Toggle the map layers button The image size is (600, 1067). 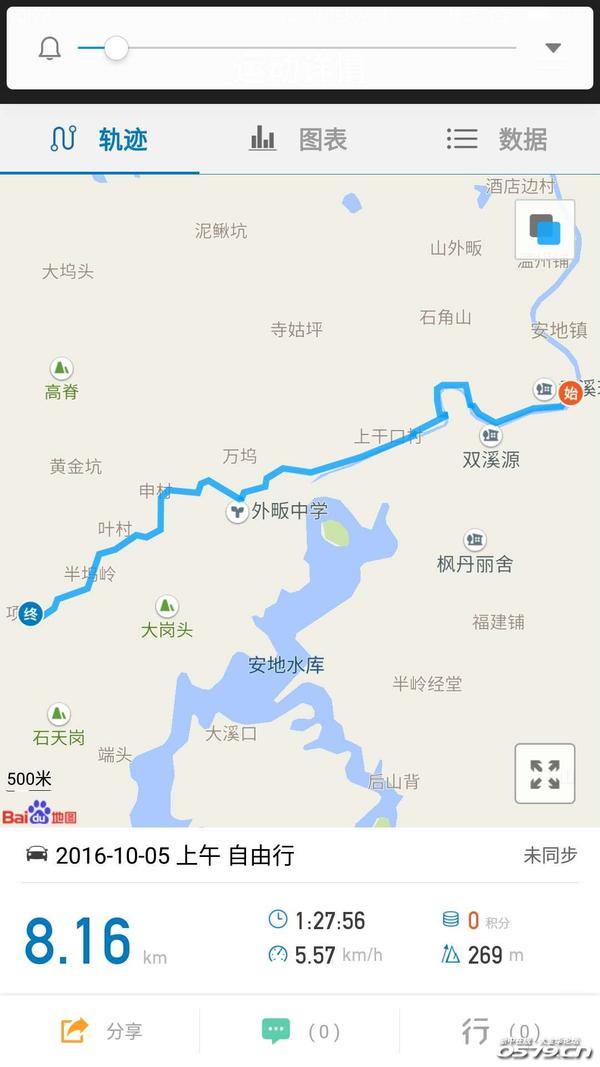pos(545,230)
